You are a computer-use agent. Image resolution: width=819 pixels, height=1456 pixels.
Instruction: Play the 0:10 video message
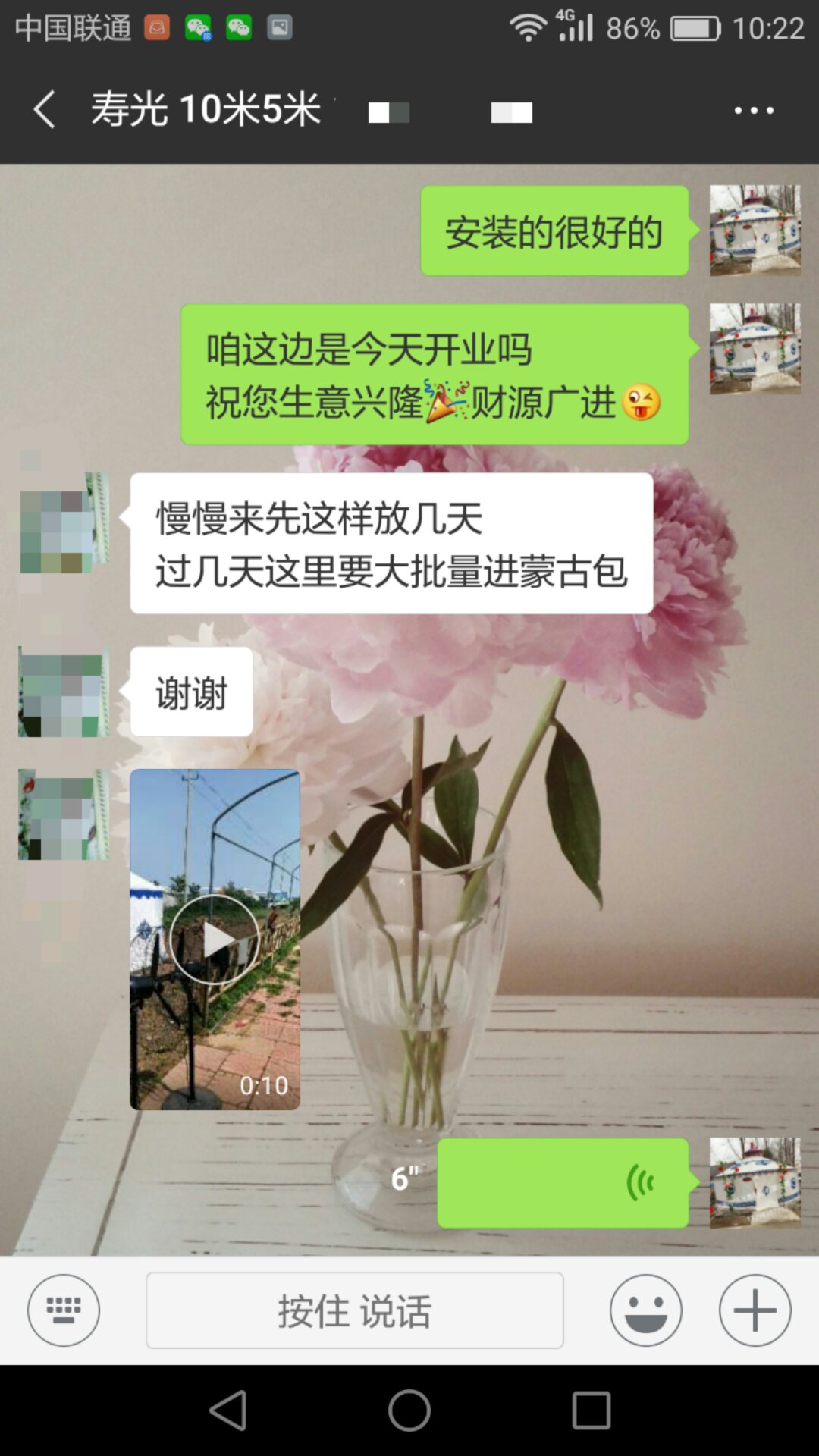pos(215,940)
